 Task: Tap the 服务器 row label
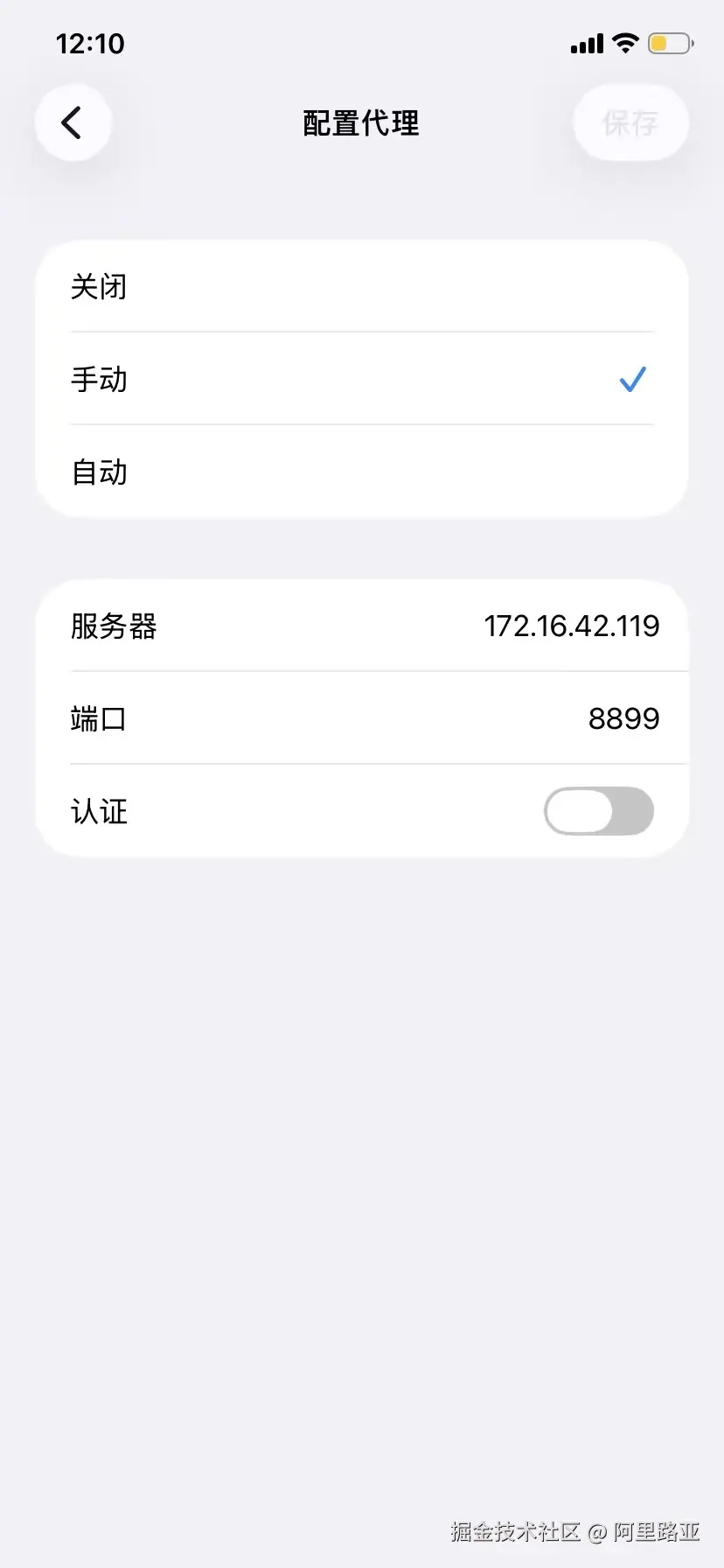114,626
